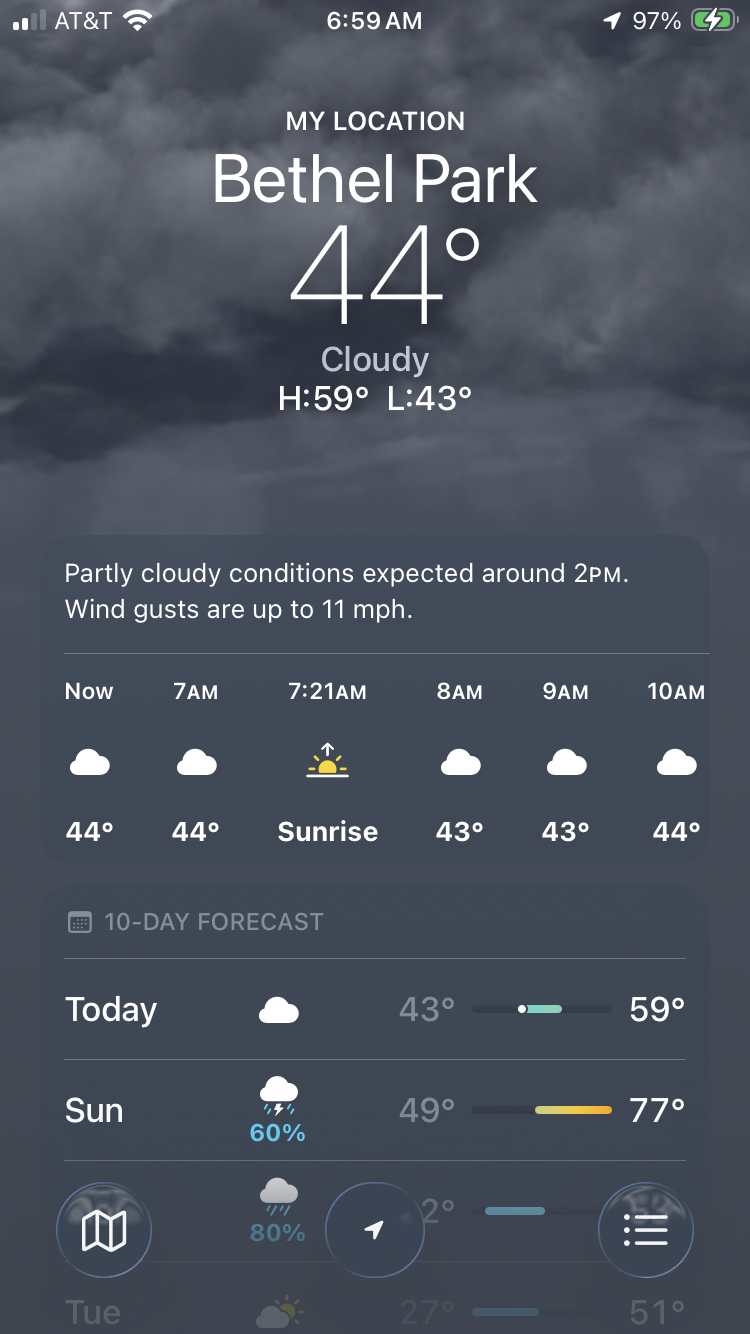Tap the current location arrow button
Viewport: 750px width, 1334px height.
(375, 1230)
